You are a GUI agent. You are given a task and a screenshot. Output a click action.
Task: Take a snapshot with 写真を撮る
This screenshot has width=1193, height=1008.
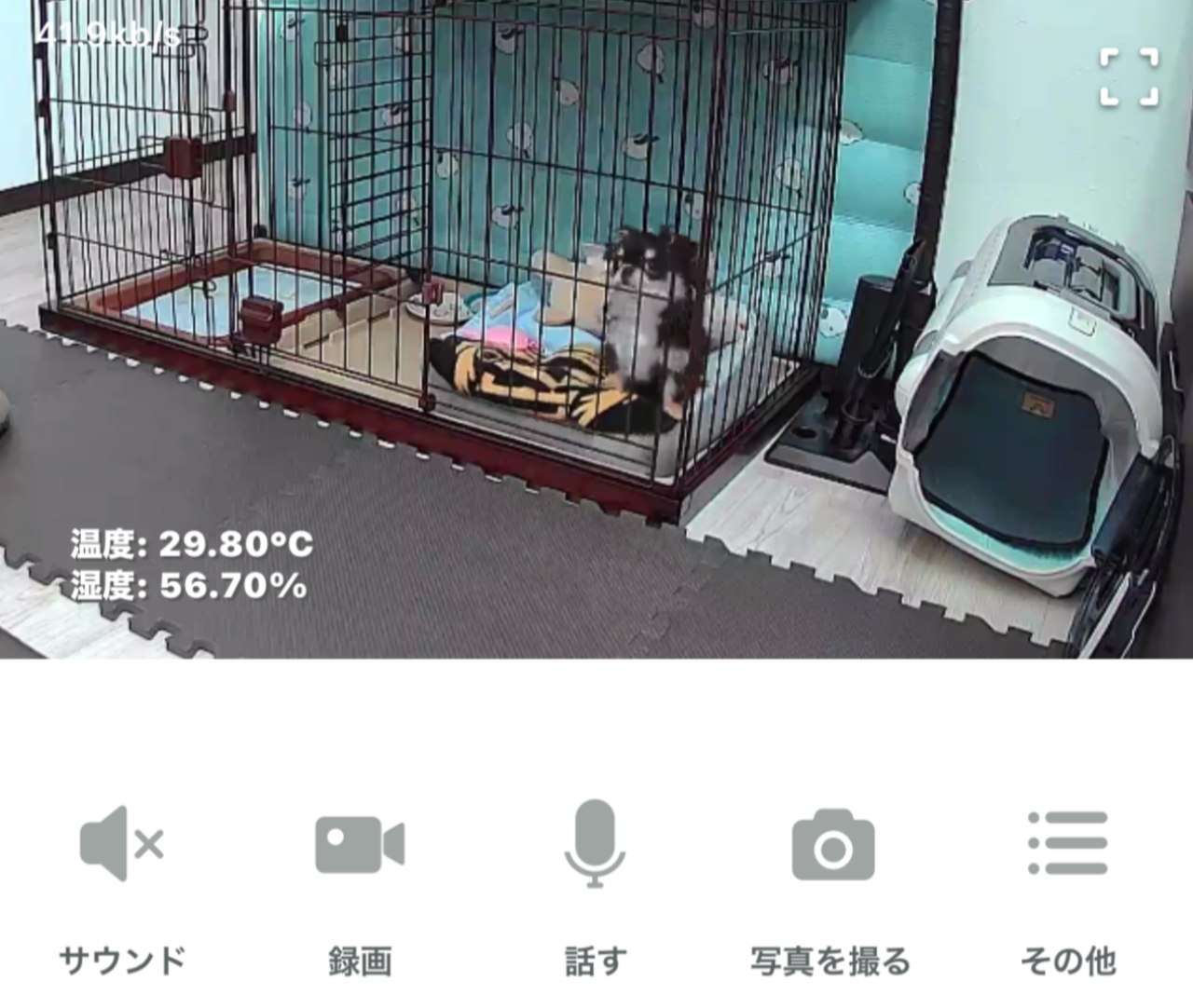click(832, 845)
